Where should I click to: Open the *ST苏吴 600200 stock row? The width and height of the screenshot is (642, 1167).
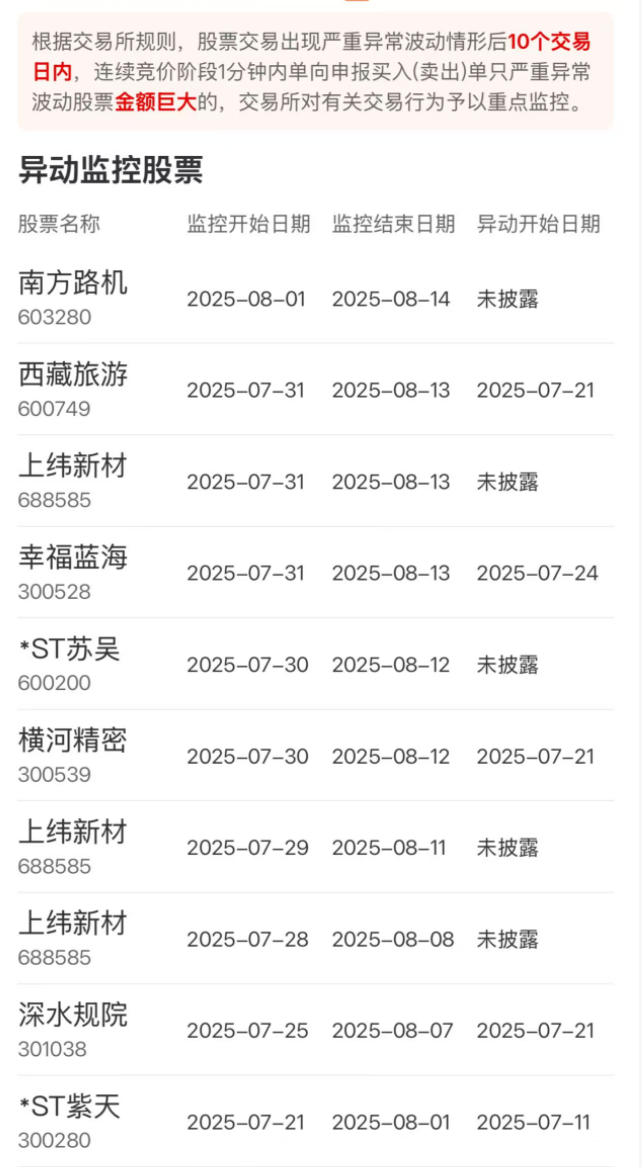(x=315, y=665)
